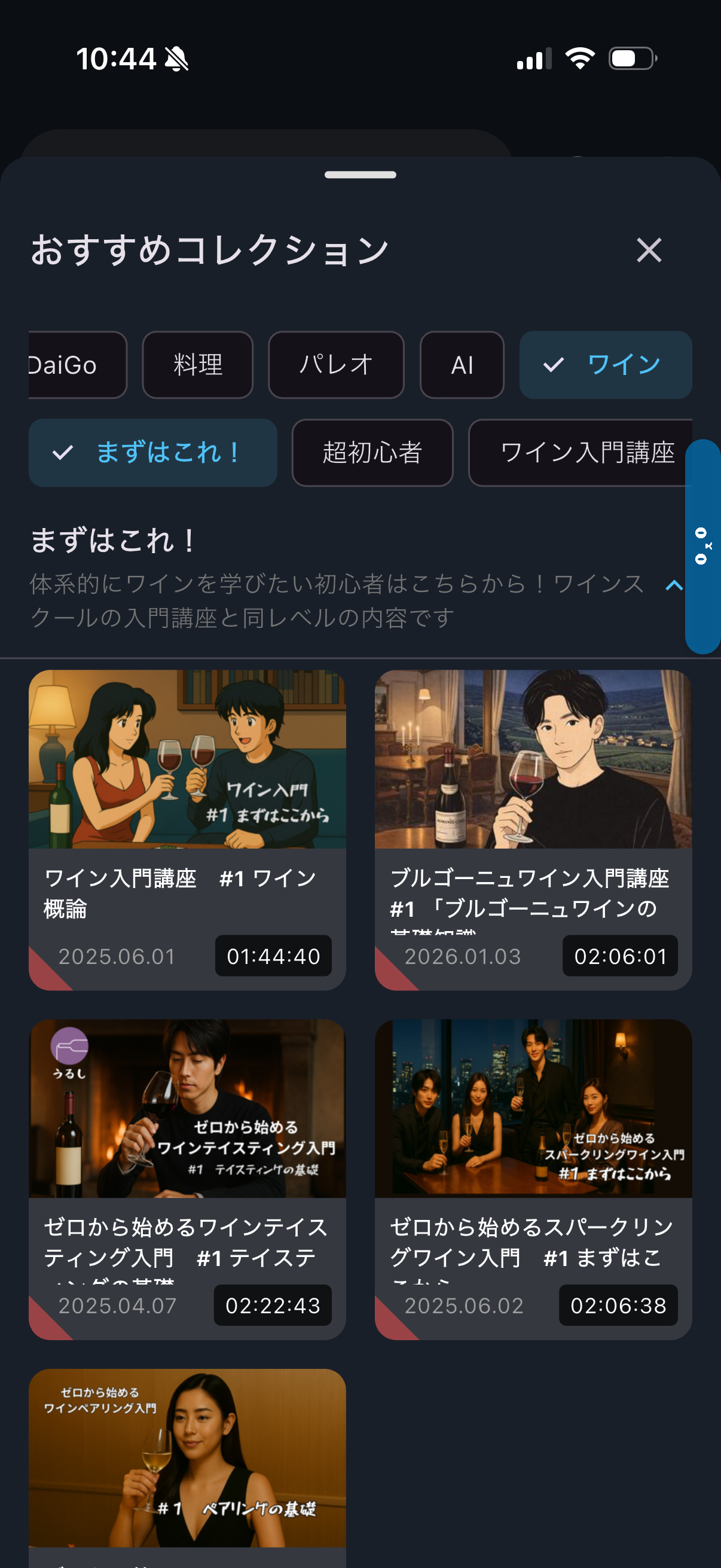721x1568 pixels.
Task: Switch to the 料理 category
Action: point(197,365)
